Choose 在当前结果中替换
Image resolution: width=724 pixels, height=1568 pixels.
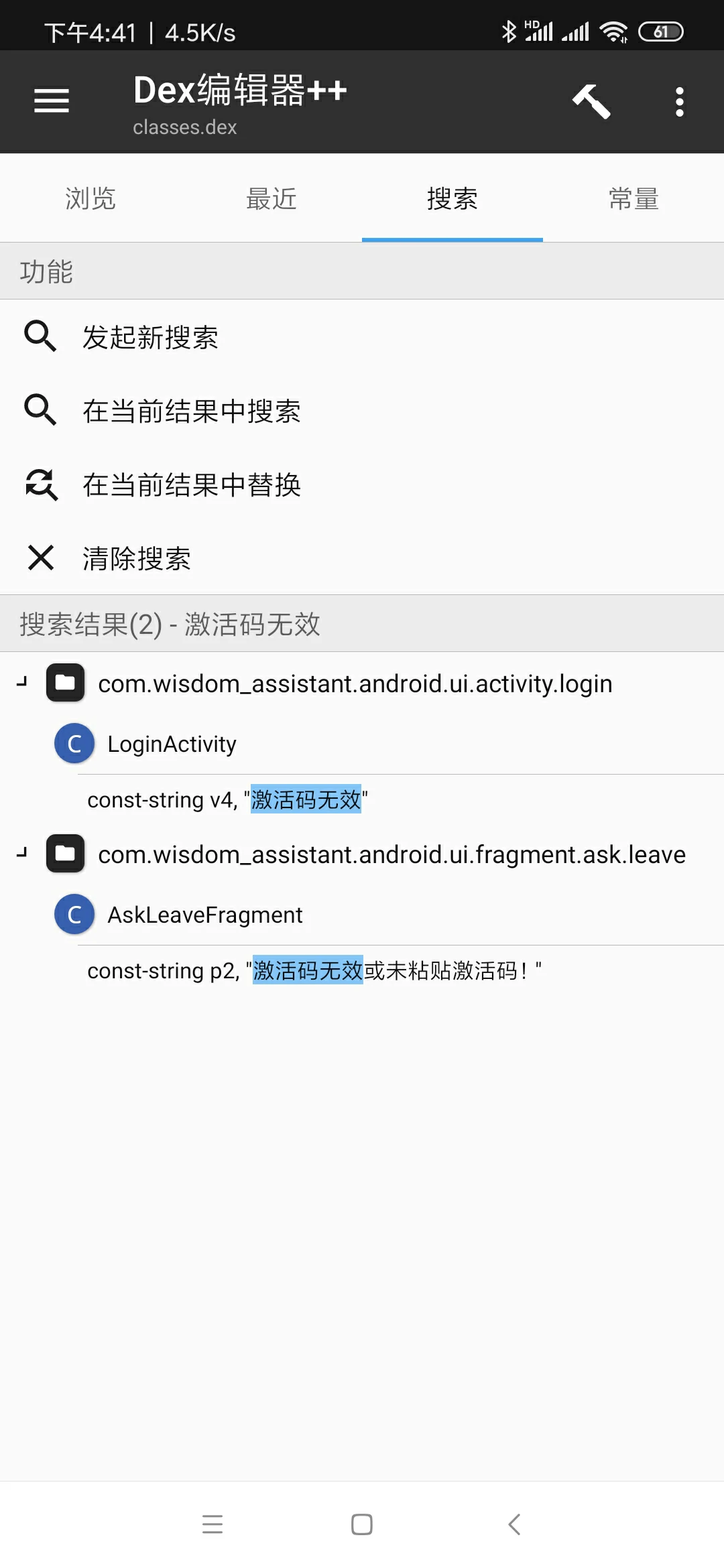tap(192, 484)
